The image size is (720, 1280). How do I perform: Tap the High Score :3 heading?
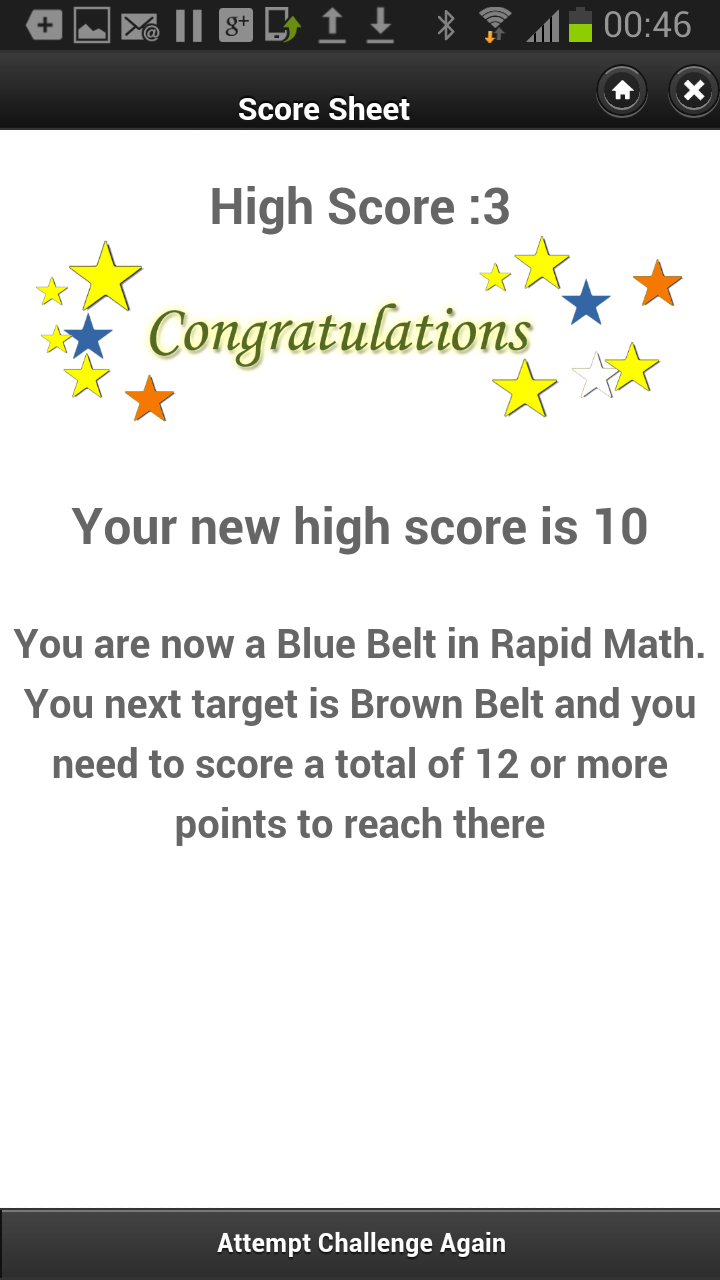[360, 206]
